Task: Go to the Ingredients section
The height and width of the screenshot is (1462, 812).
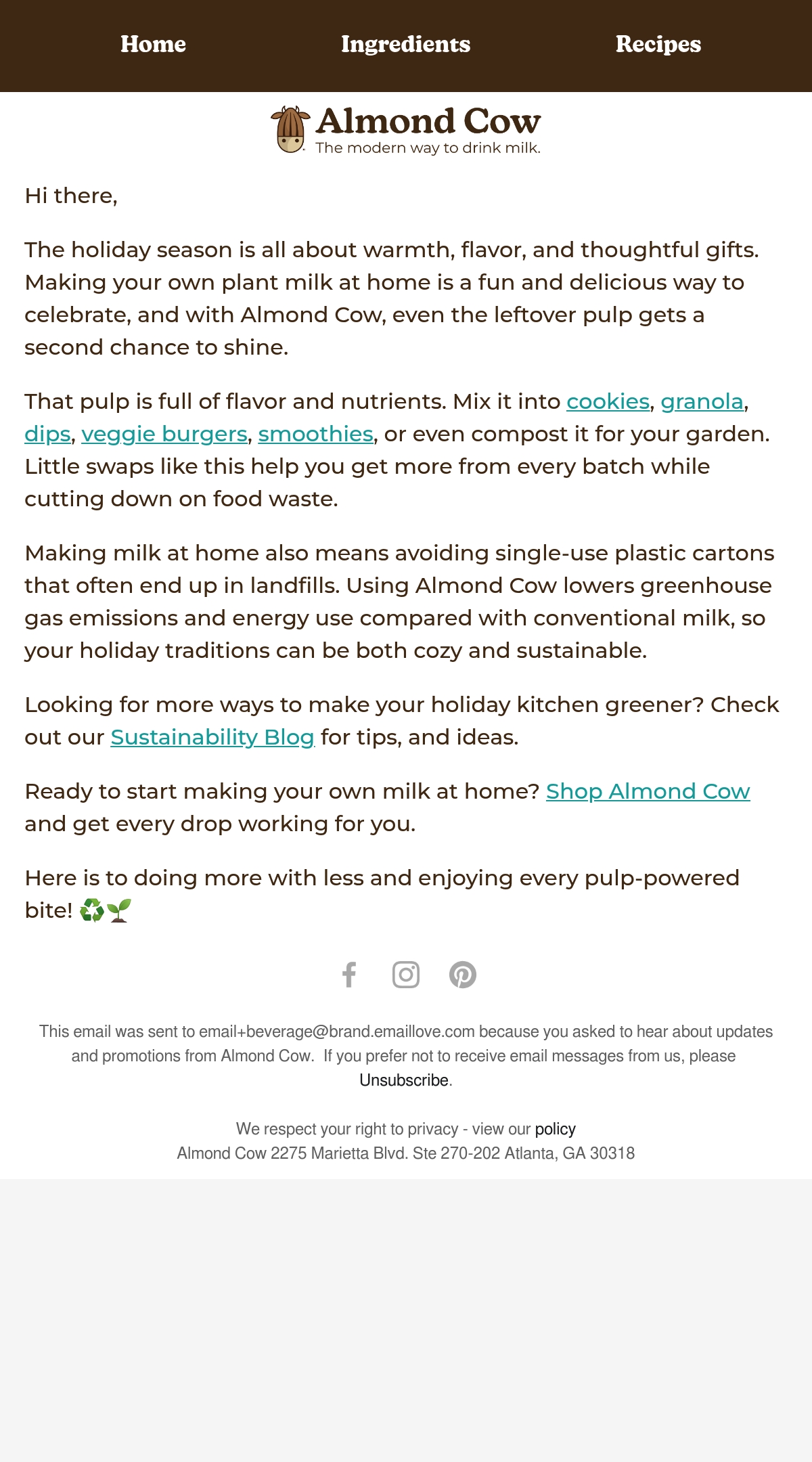Action: pos(405,44)
